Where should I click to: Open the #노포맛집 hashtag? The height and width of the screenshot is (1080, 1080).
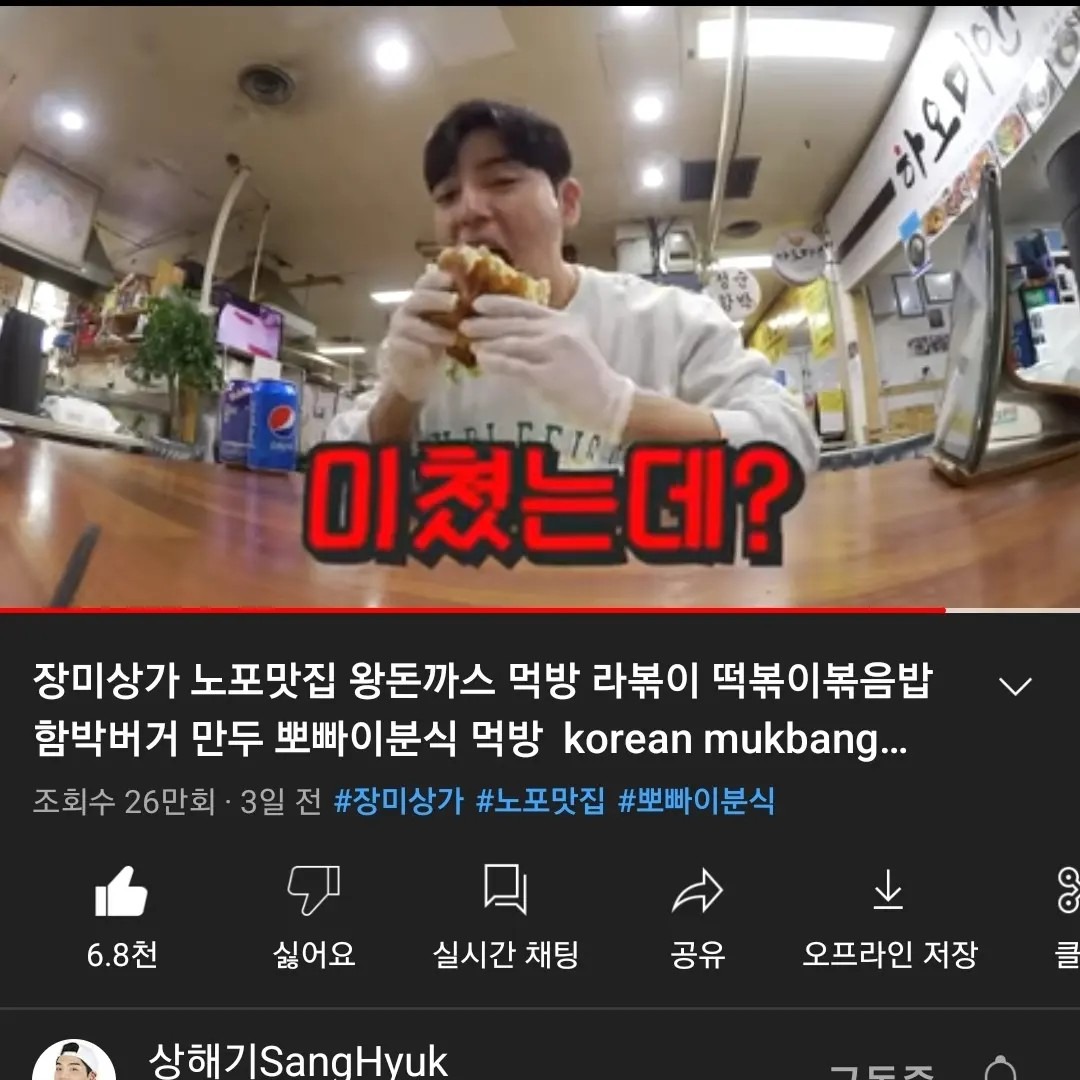tap(541, 801)
